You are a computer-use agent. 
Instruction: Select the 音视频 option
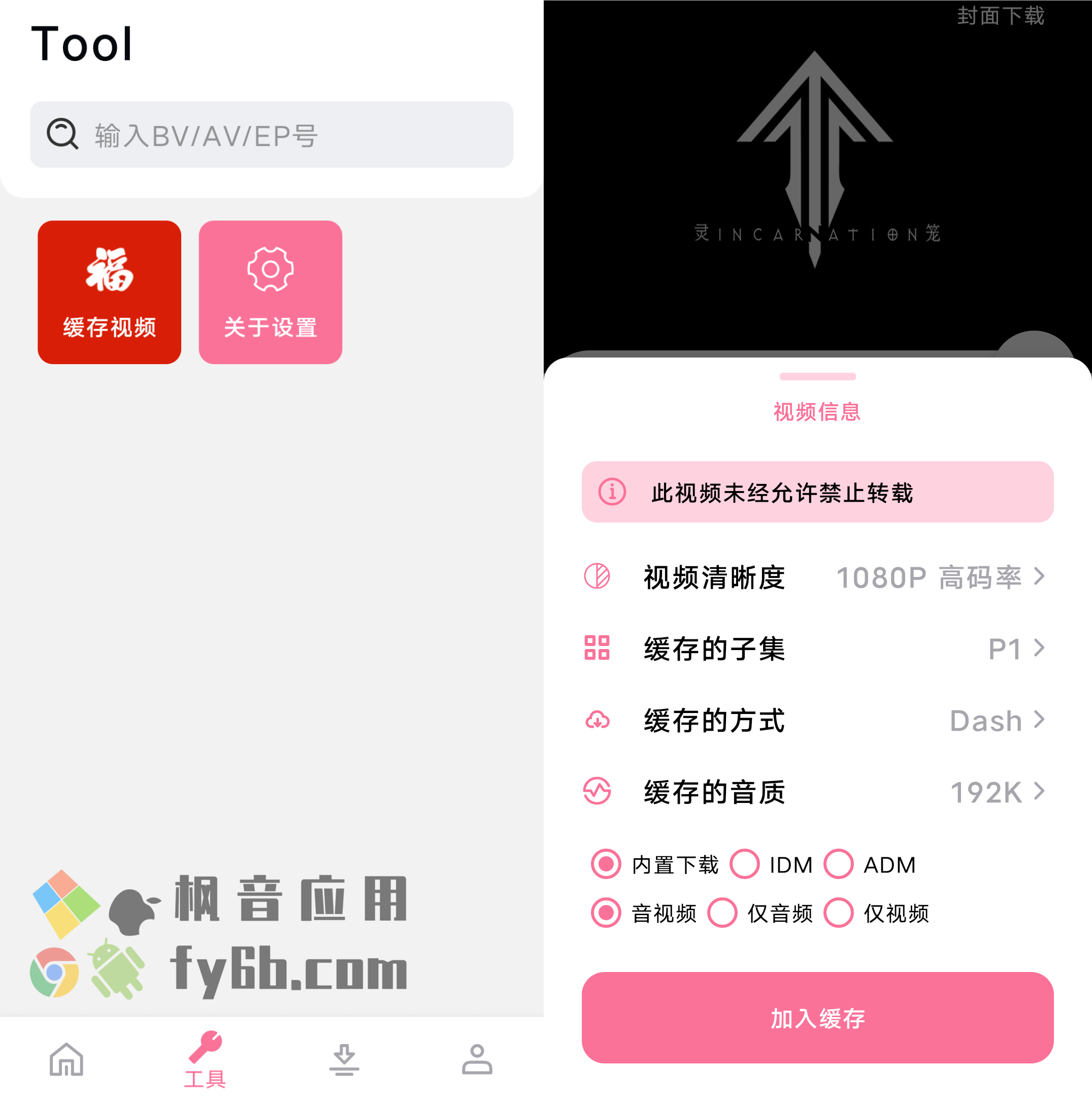click(606, 913)
